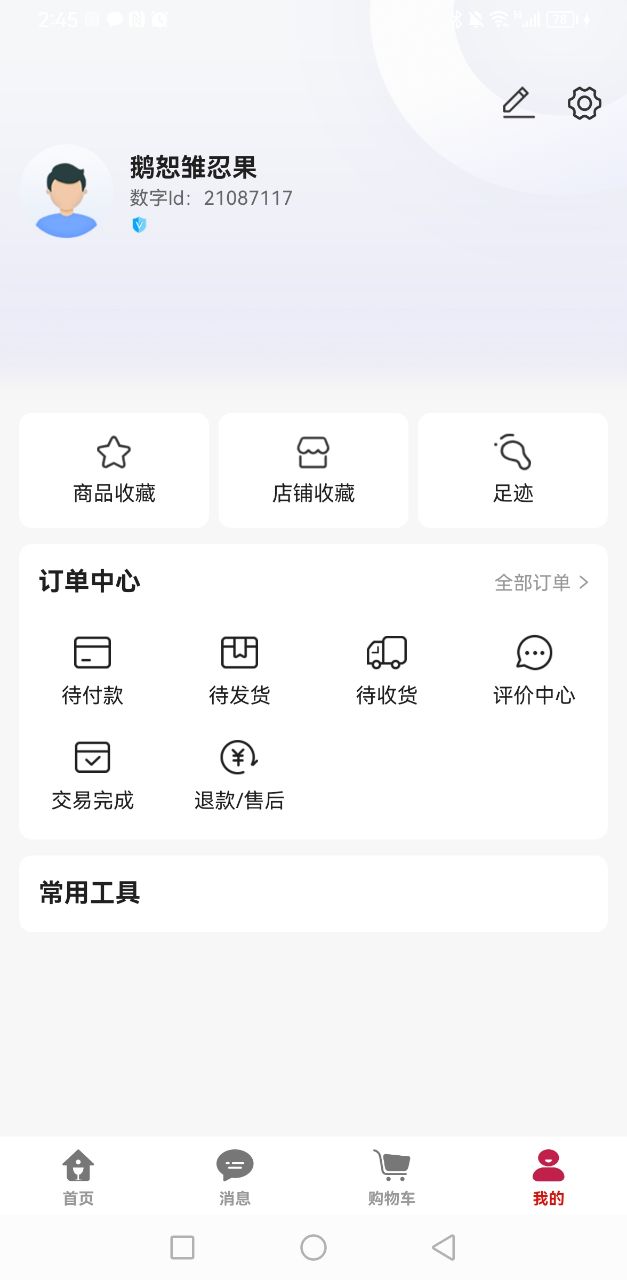627x1280 pixels.
Task: Open the profile avatar picture
Action: (x=66, y=191)
